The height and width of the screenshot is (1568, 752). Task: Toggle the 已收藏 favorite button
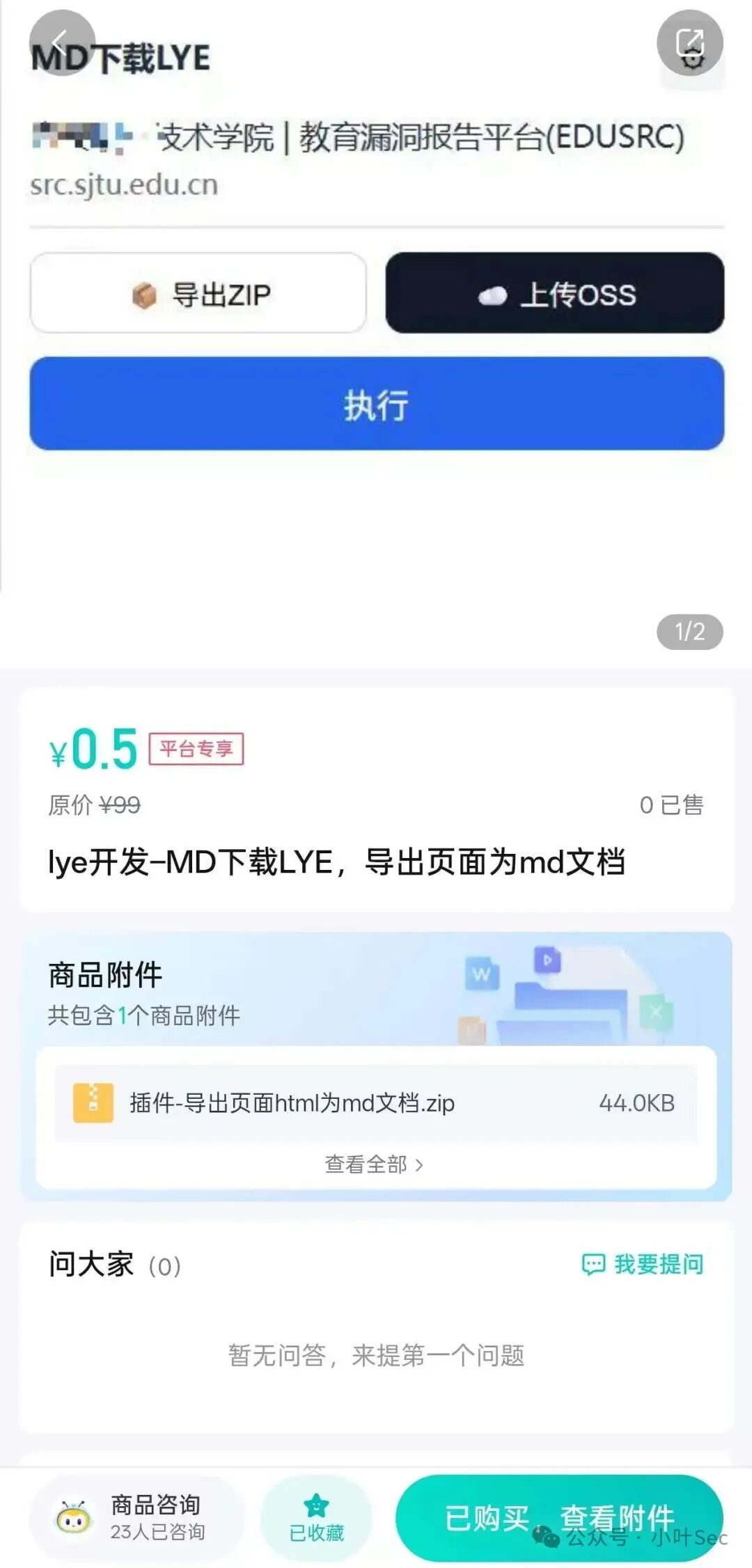point(316,1517)
